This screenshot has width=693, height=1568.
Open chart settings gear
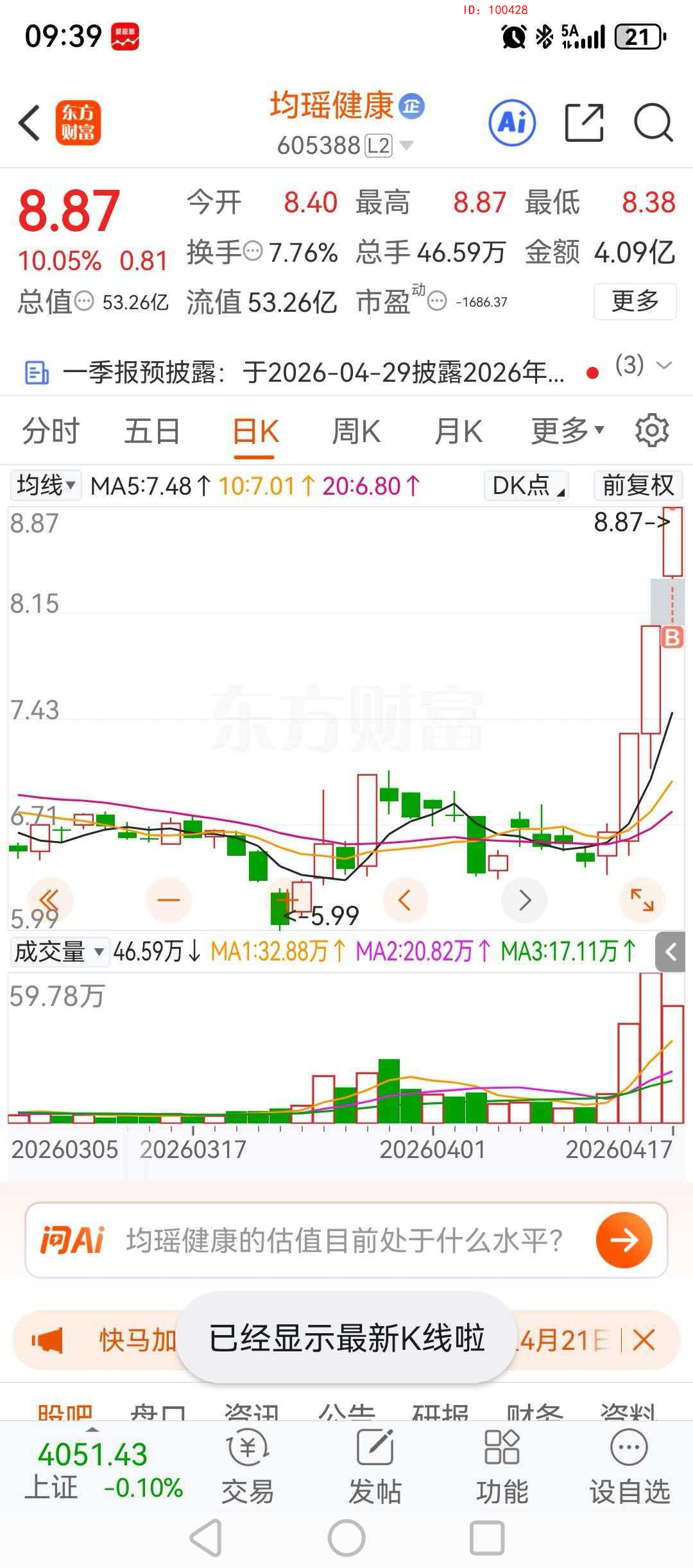tap(652, 430)
